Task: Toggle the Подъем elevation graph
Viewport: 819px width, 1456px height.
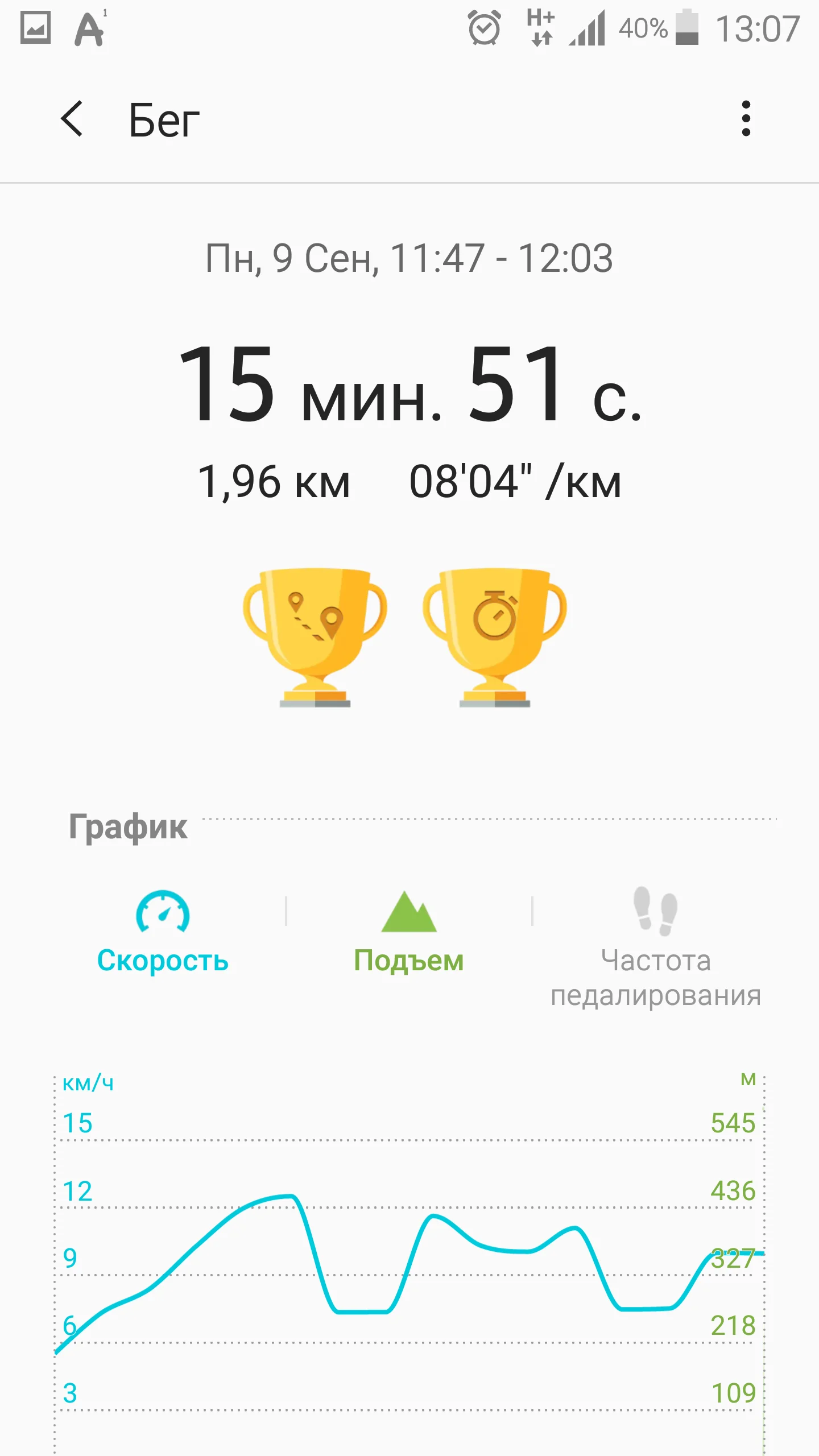Action: point(409,932)
